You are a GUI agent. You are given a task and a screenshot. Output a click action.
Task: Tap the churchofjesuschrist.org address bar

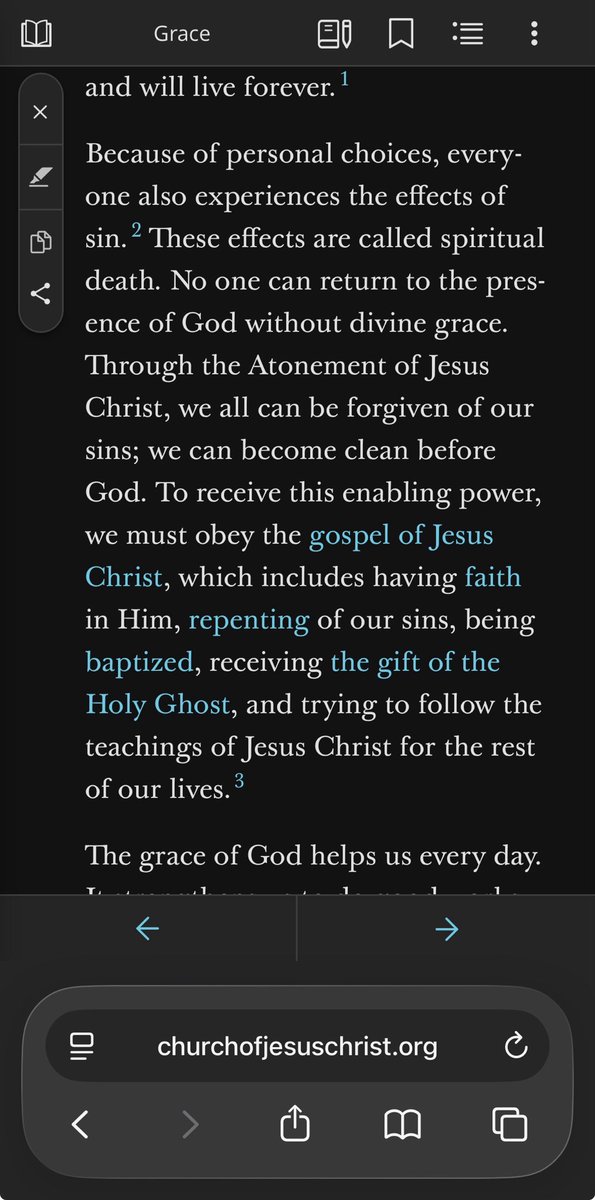pyautogui.click(x=297, y=1046)
